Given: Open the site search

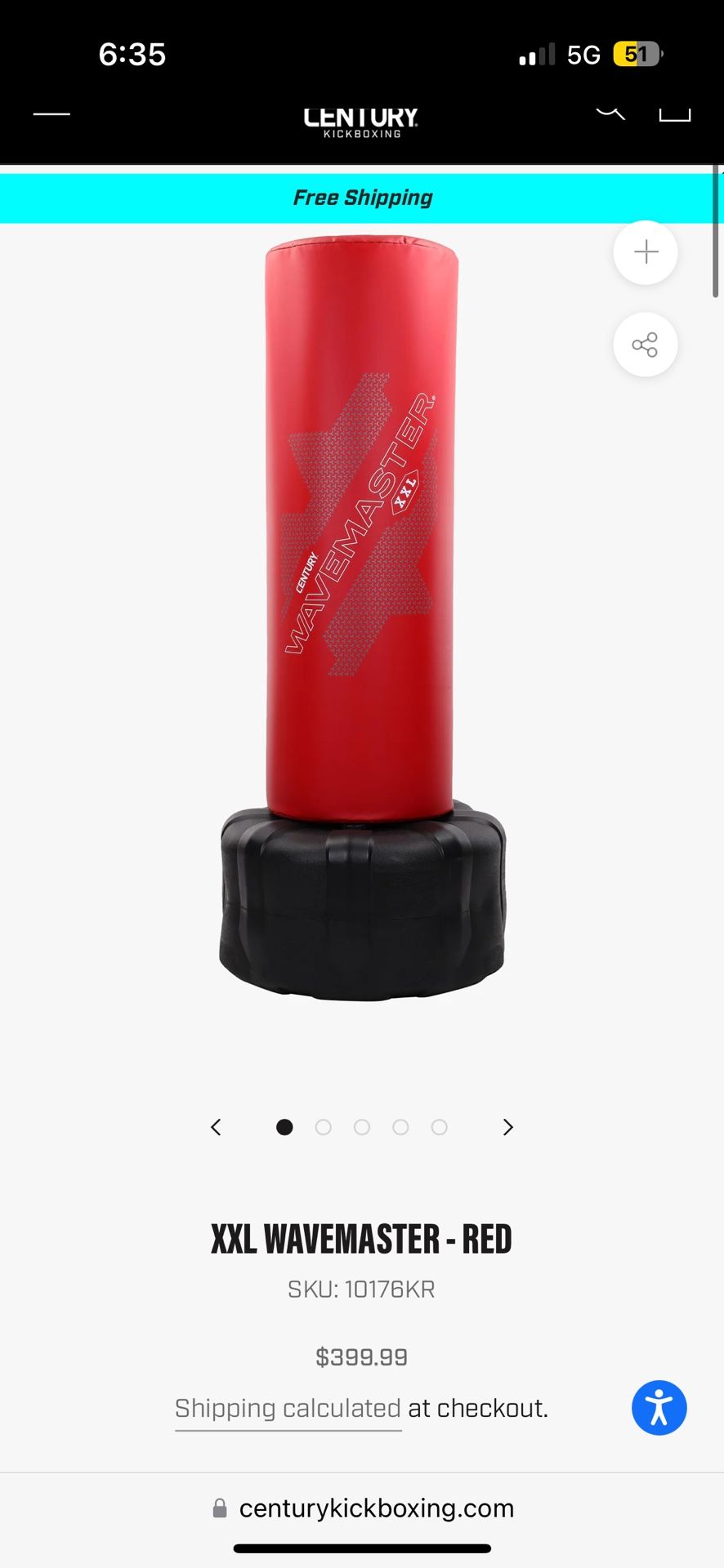Looking at the screenshot, I should [x=610, y=110].
